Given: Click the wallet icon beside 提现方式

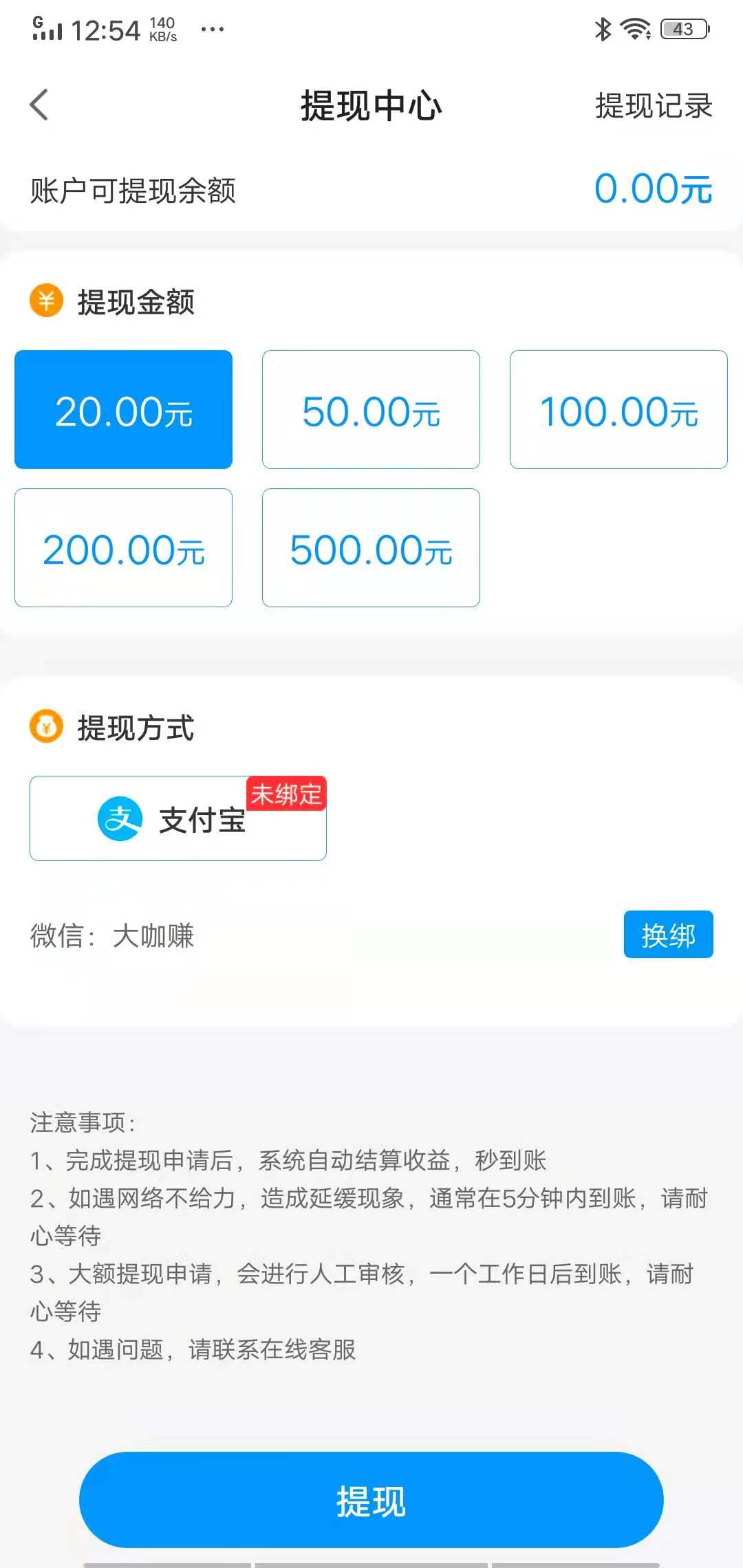Looking at the screenshot, I should (x=45, y=727).
